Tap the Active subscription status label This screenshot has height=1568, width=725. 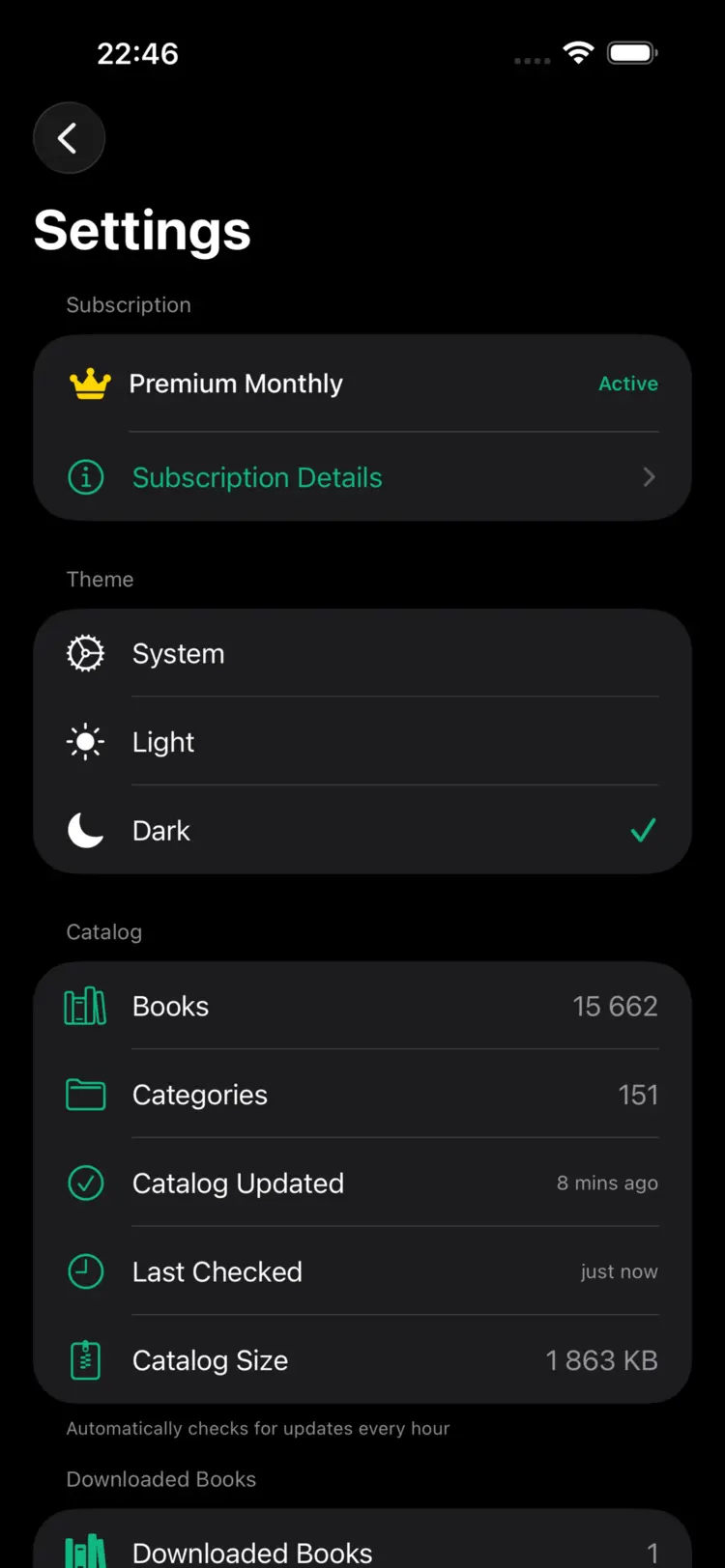(628, 384)
